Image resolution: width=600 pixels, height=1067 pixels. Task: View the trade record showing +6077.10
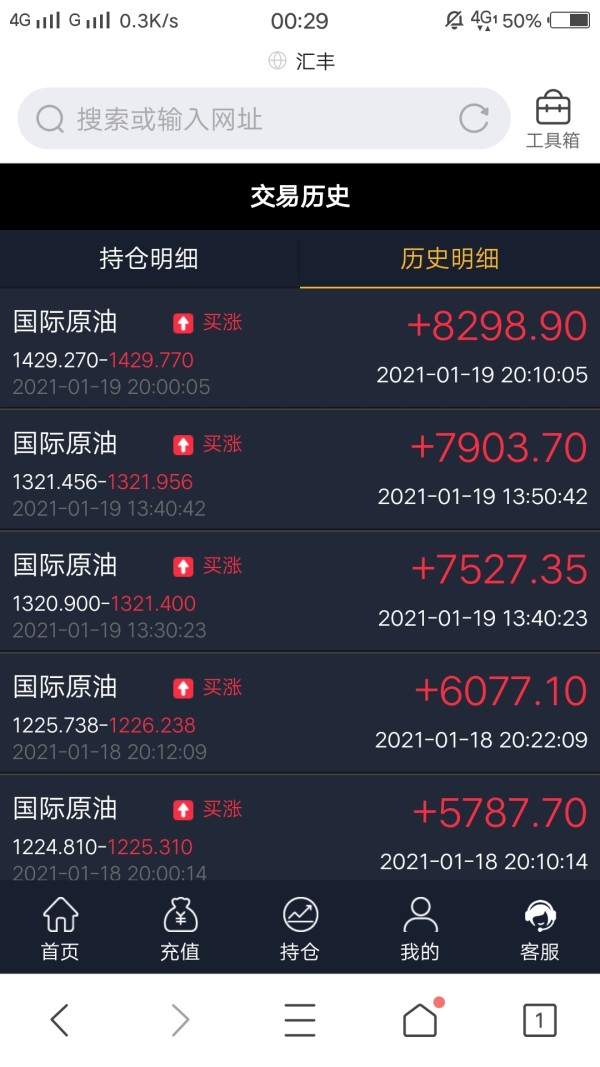(x=300, y=714)
